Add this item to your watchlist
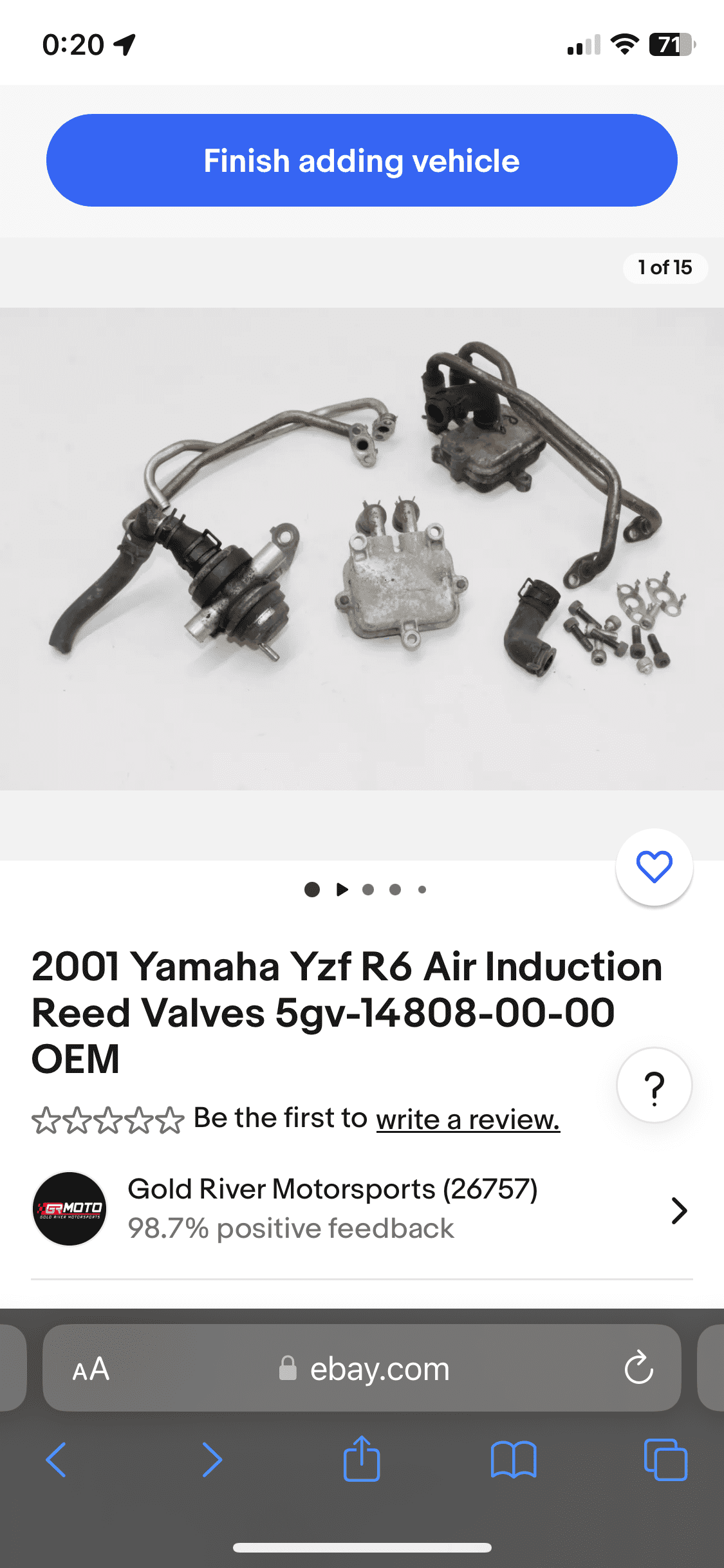The width and height of the screenshot is (724, 1568). 654,867
